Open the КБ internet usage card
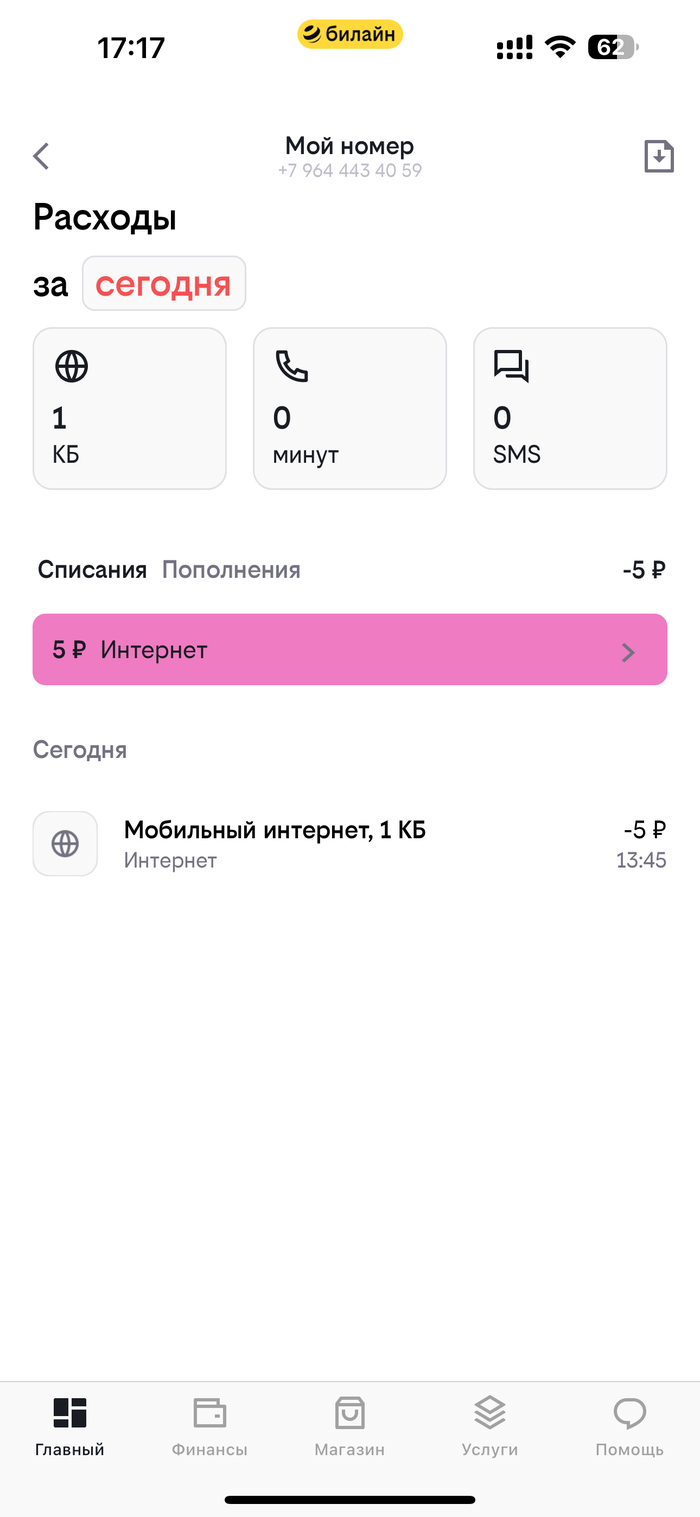 [x=130, y=409]
